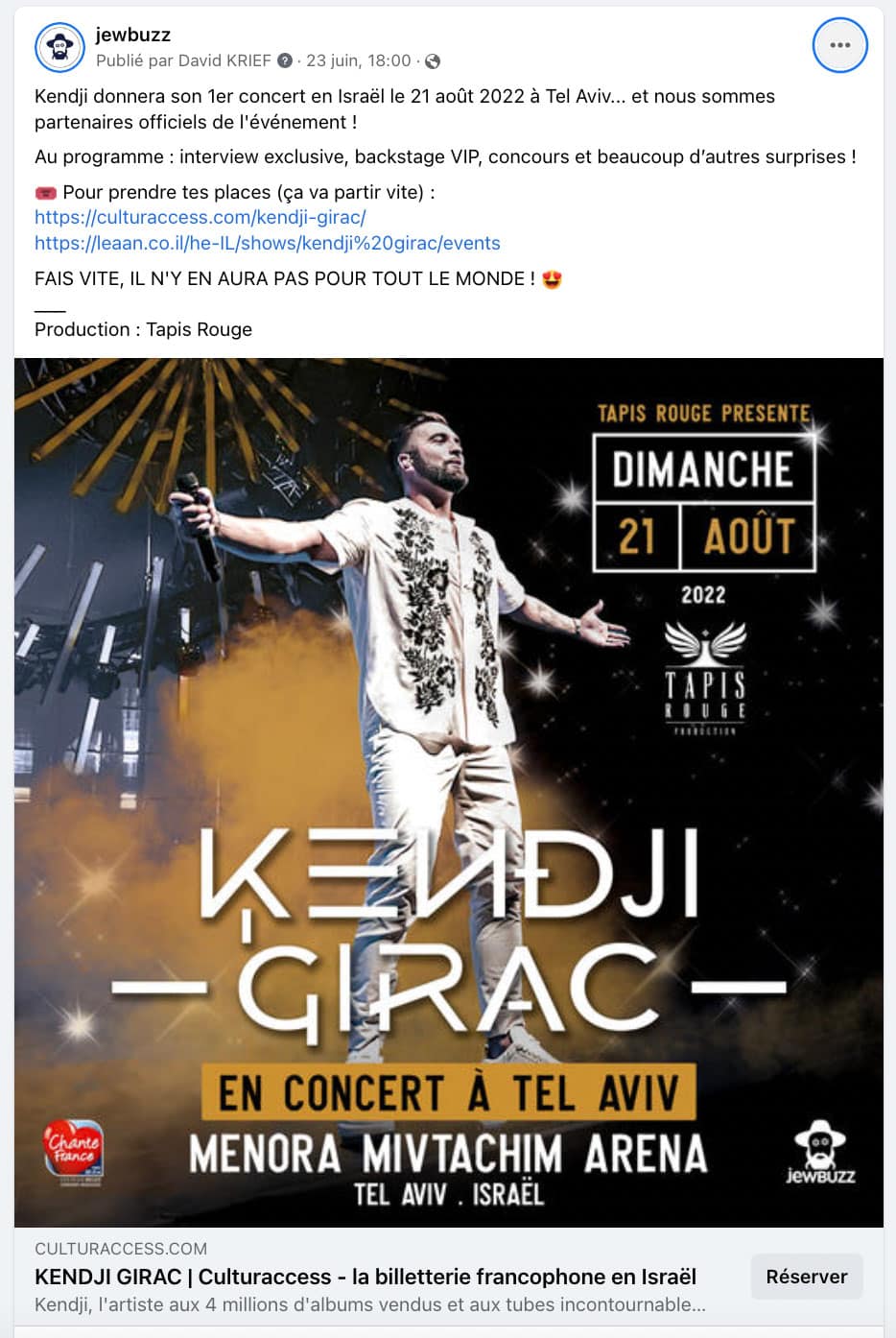The width and height of the screenshot is (896, 1338).
Task: Open the Kendji Girac concert poster image
Action: (x=448, y=792)
